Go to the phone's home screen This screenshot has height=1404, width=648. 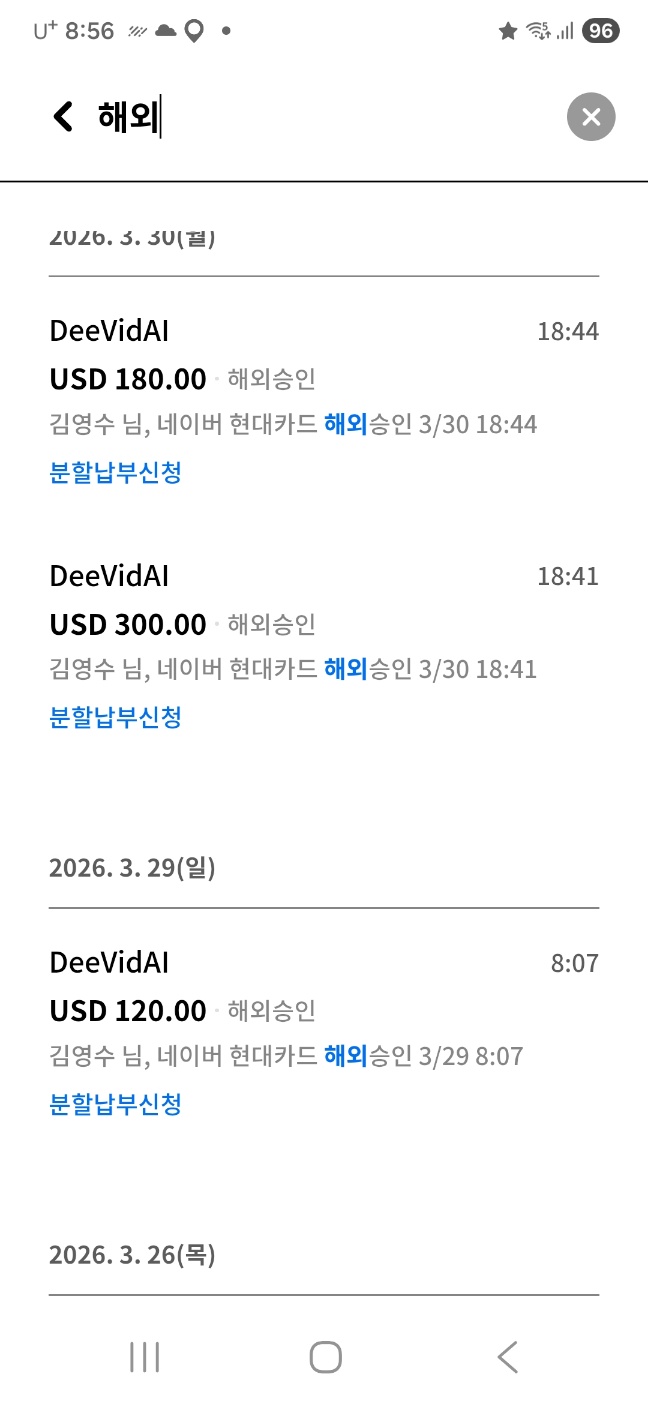325,1357
